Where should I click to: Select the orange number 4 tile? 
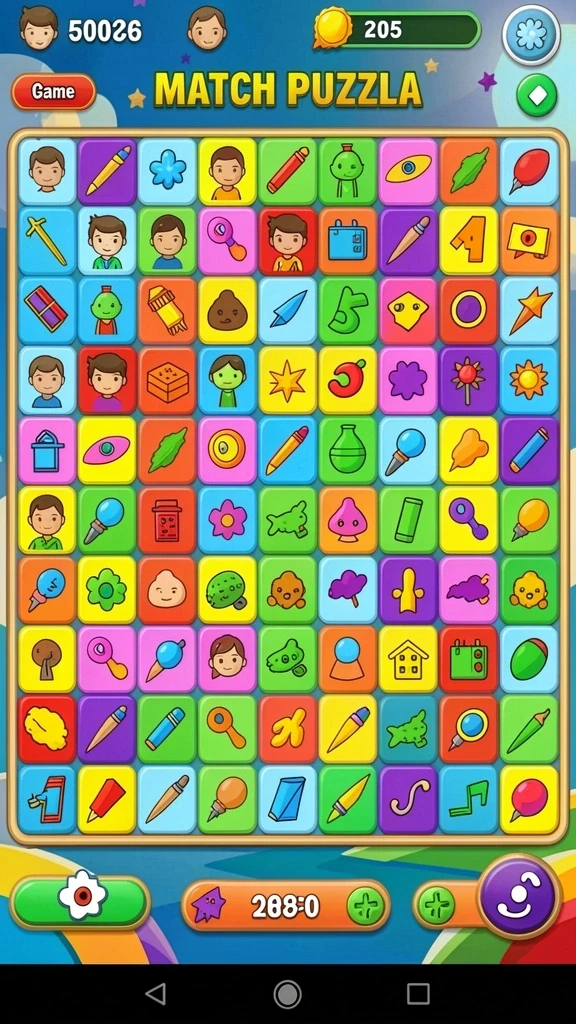[x=468, y=240]
